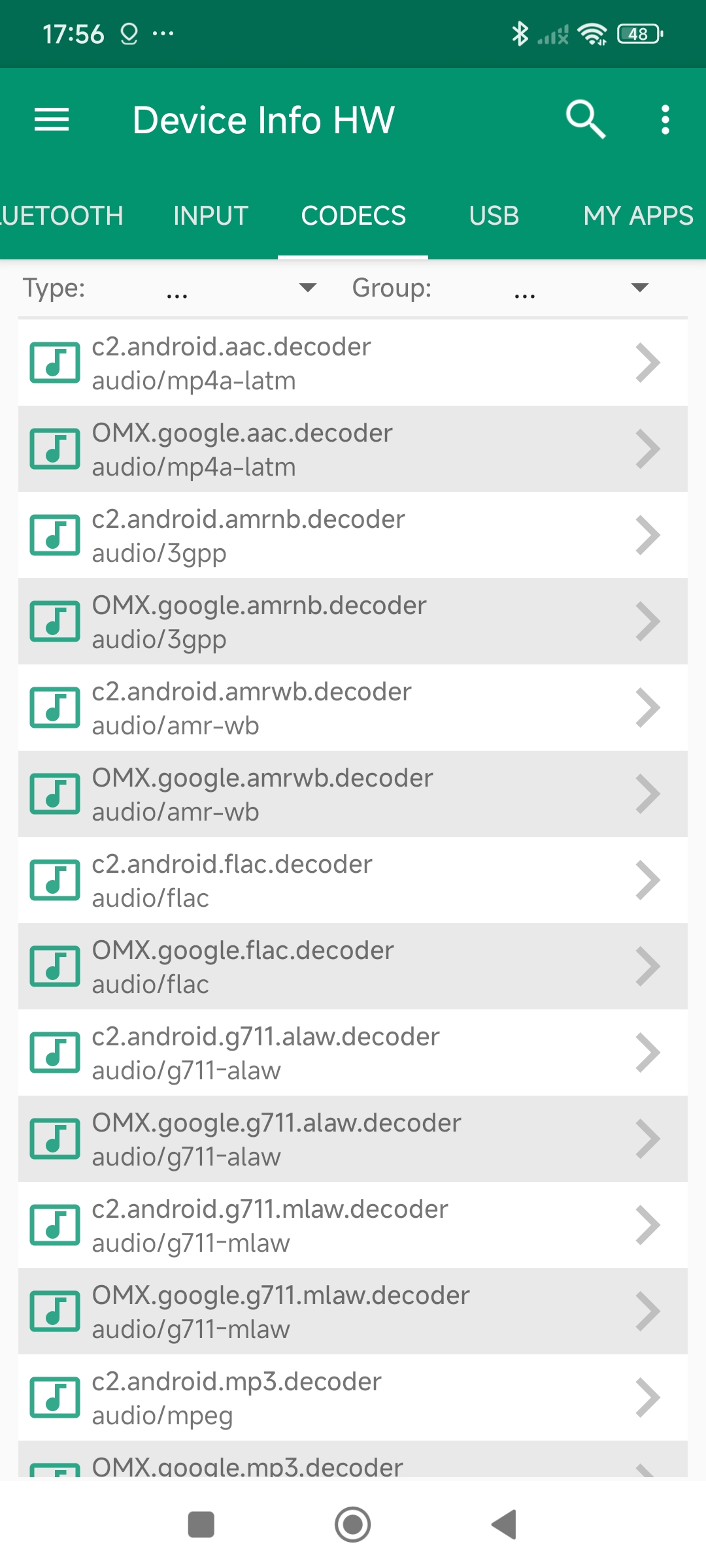View c2.android.g711.alaw.decoder details

tap(353, 1053)
